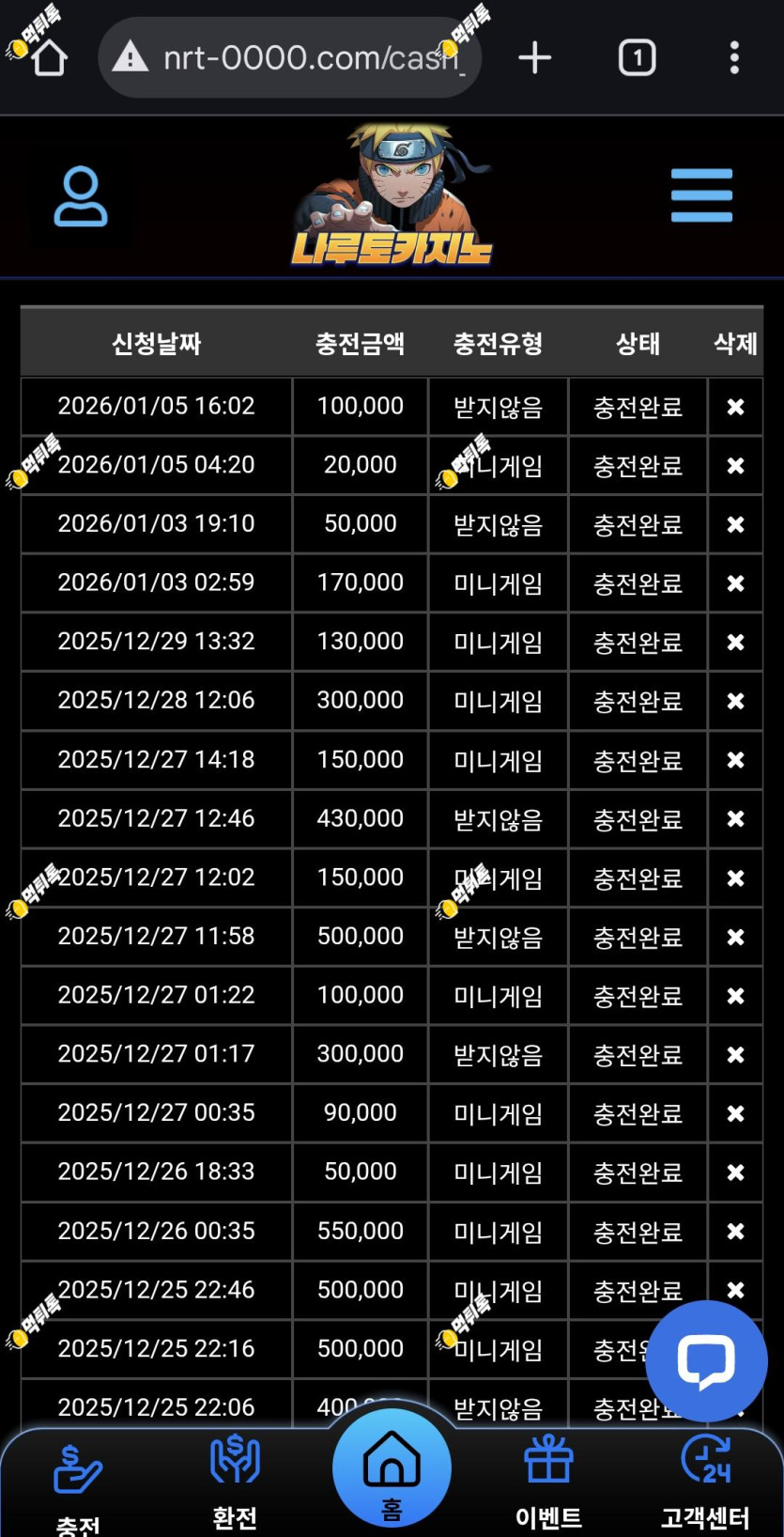This screenshot has width=784, height=1537.
Task: Delete the 2025/12/26 18:33 record
Action: point(735,1172)
